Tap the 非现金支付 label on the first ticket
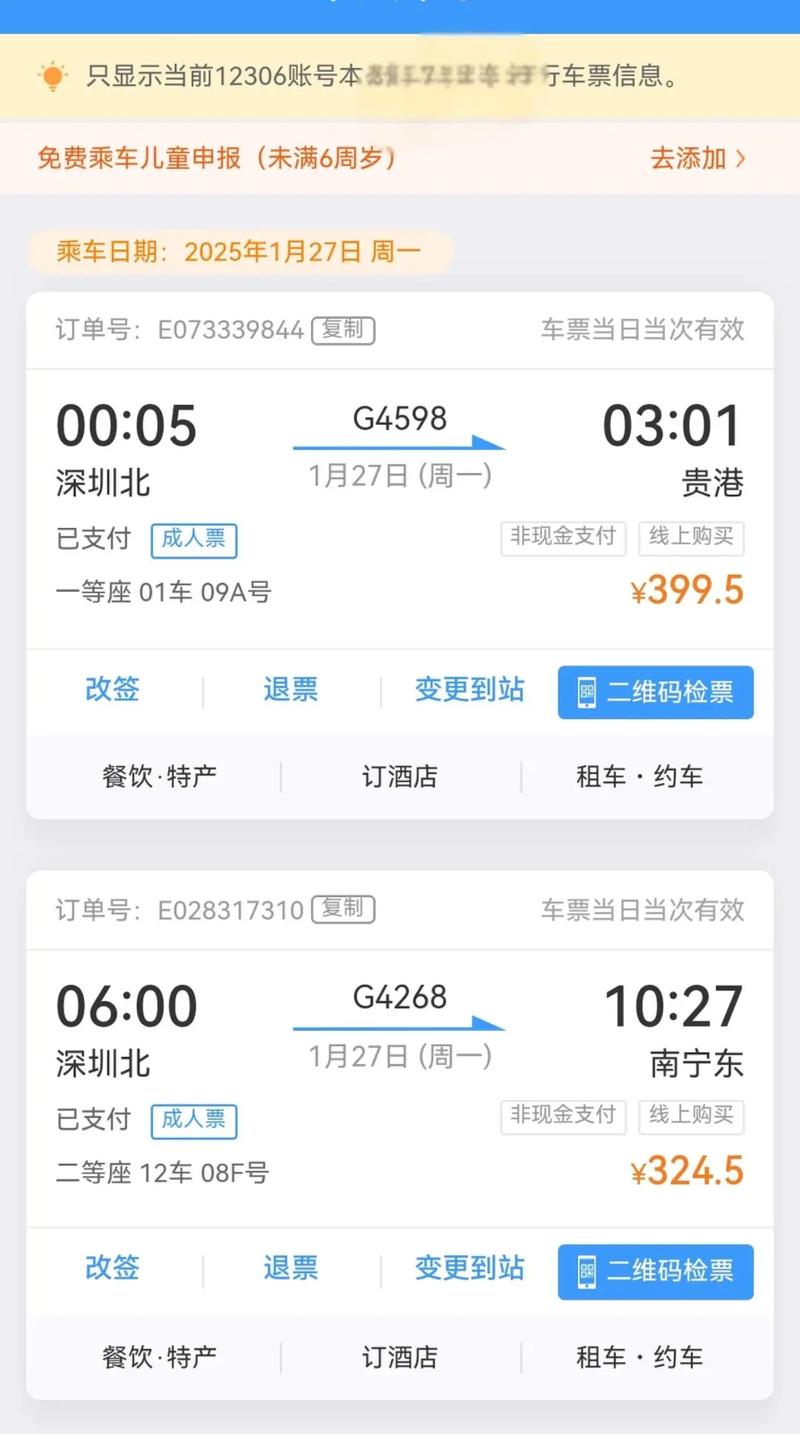Screen dimensions: 800x1434 (x=562, y=538)
